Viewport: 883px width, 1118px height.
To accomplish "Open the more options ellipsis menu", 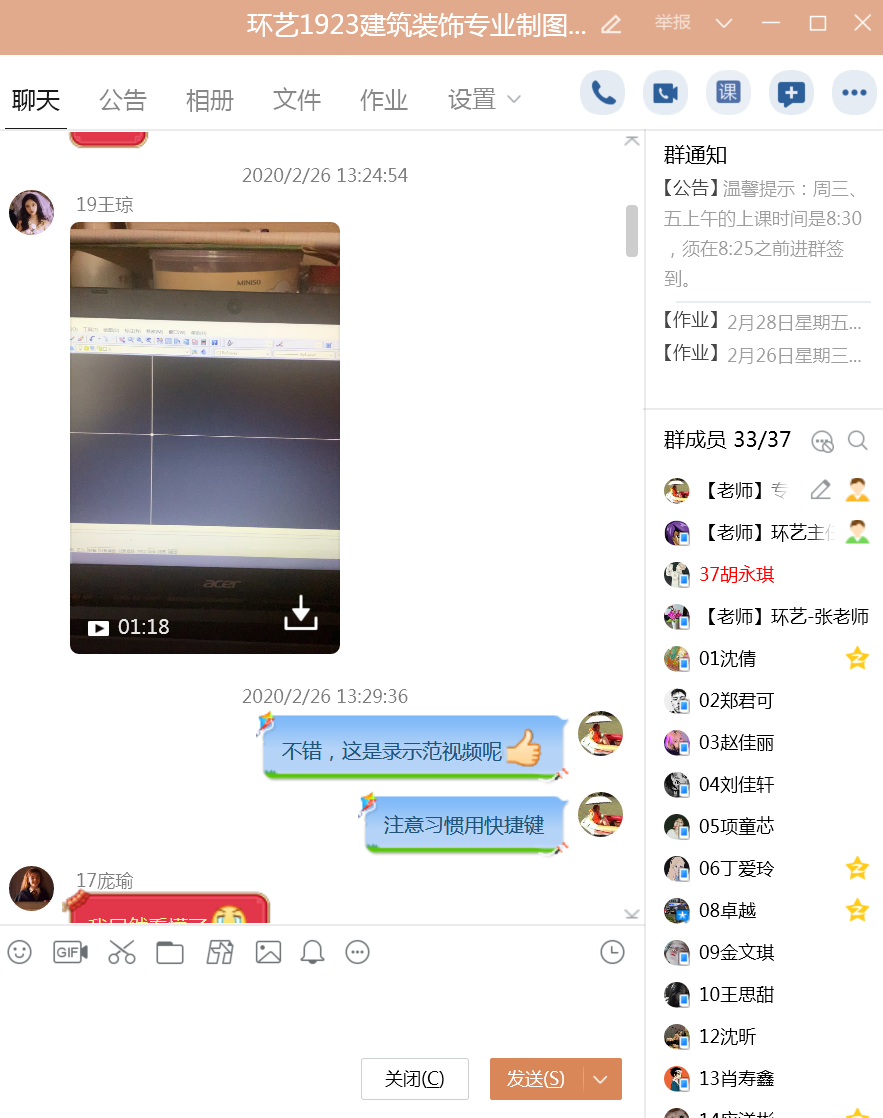I will [x=853, y=93].
